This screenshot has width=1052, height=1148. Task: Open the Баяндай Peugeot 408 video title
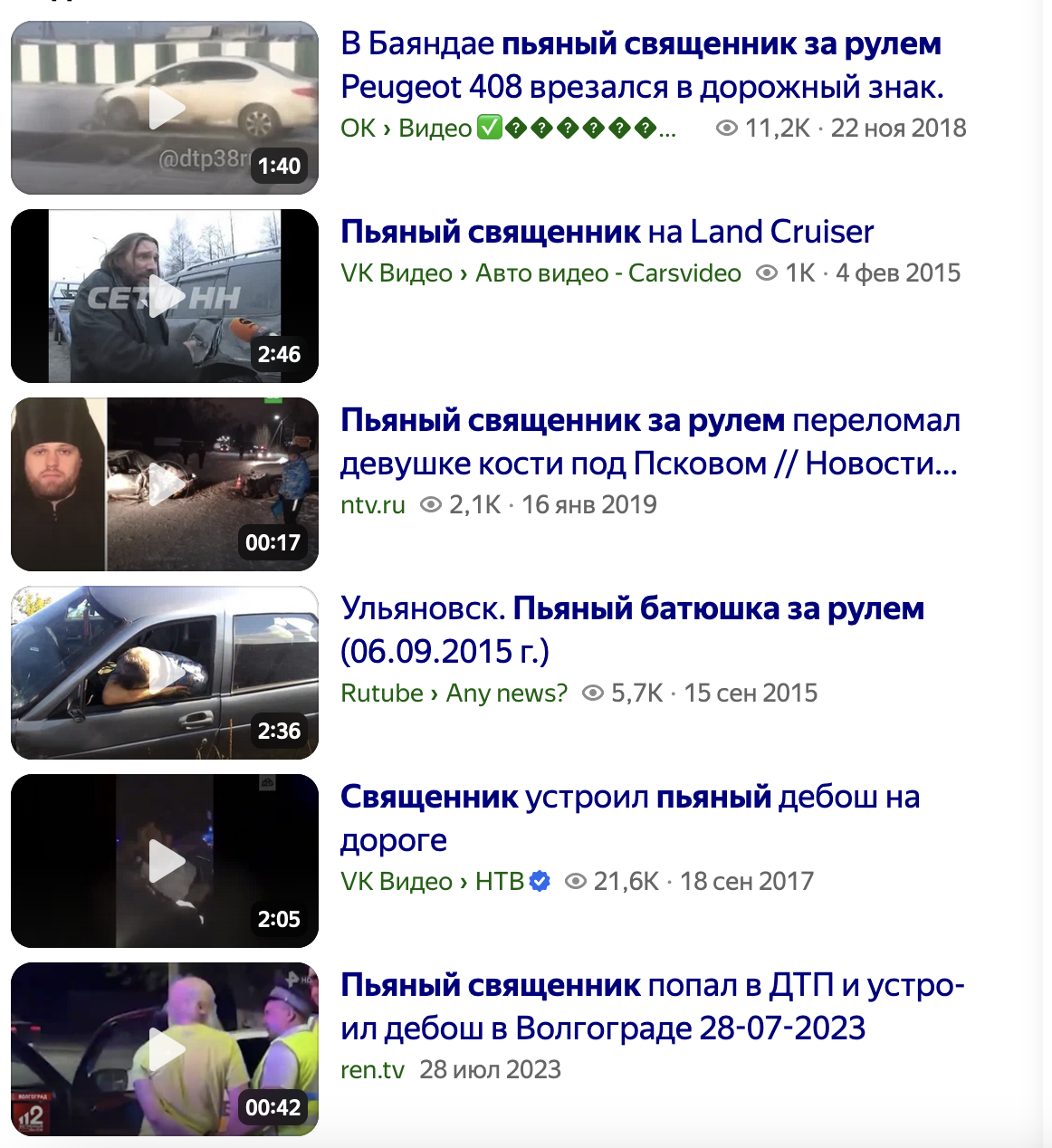coord(641,65)
